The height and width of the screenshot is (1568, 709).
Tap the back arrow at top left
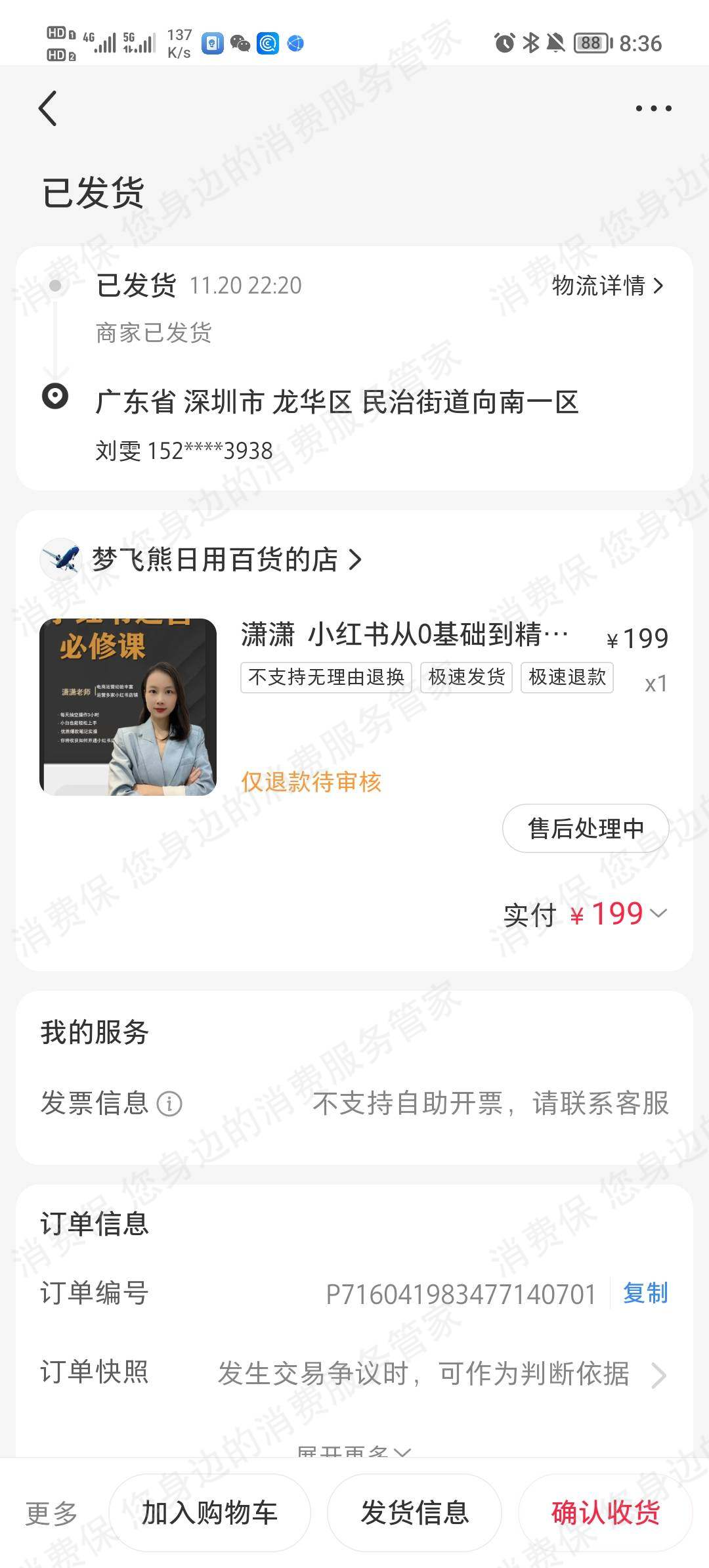point(47,108)
